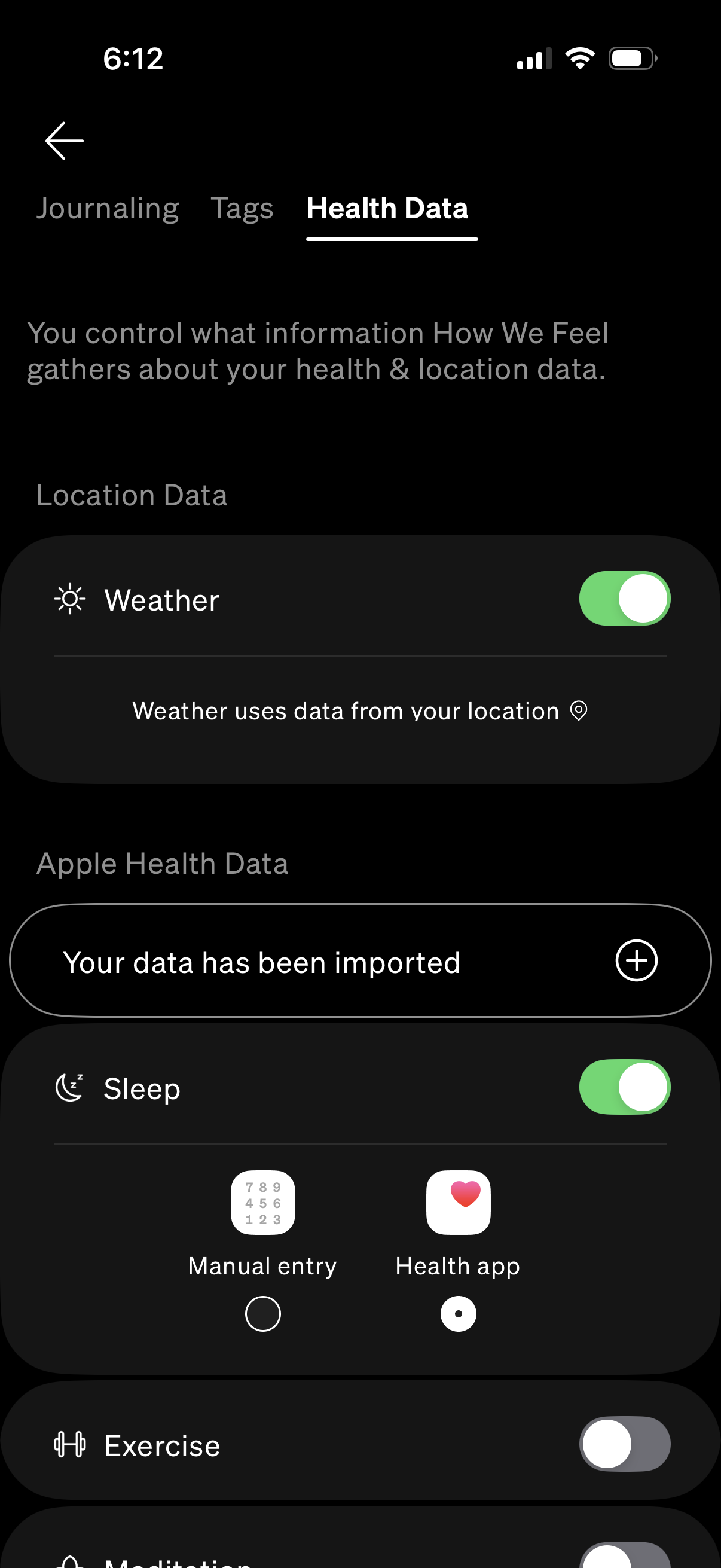Select the Manual entry number pad icon
Screen dimensions: 721x1568
pos(263,1202)
